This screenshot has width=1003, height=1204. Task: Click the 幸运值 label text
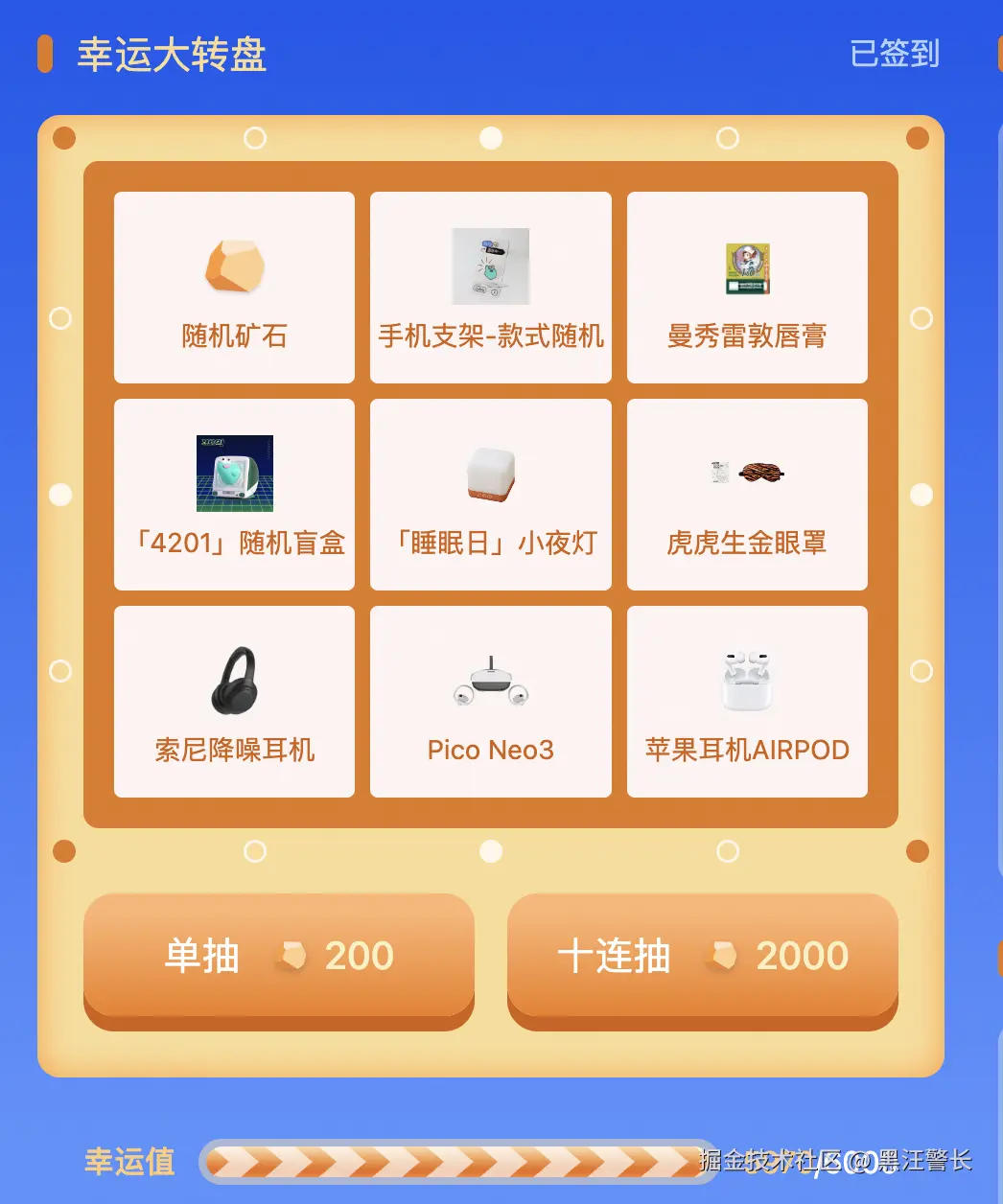click(x=128, y=1163)
